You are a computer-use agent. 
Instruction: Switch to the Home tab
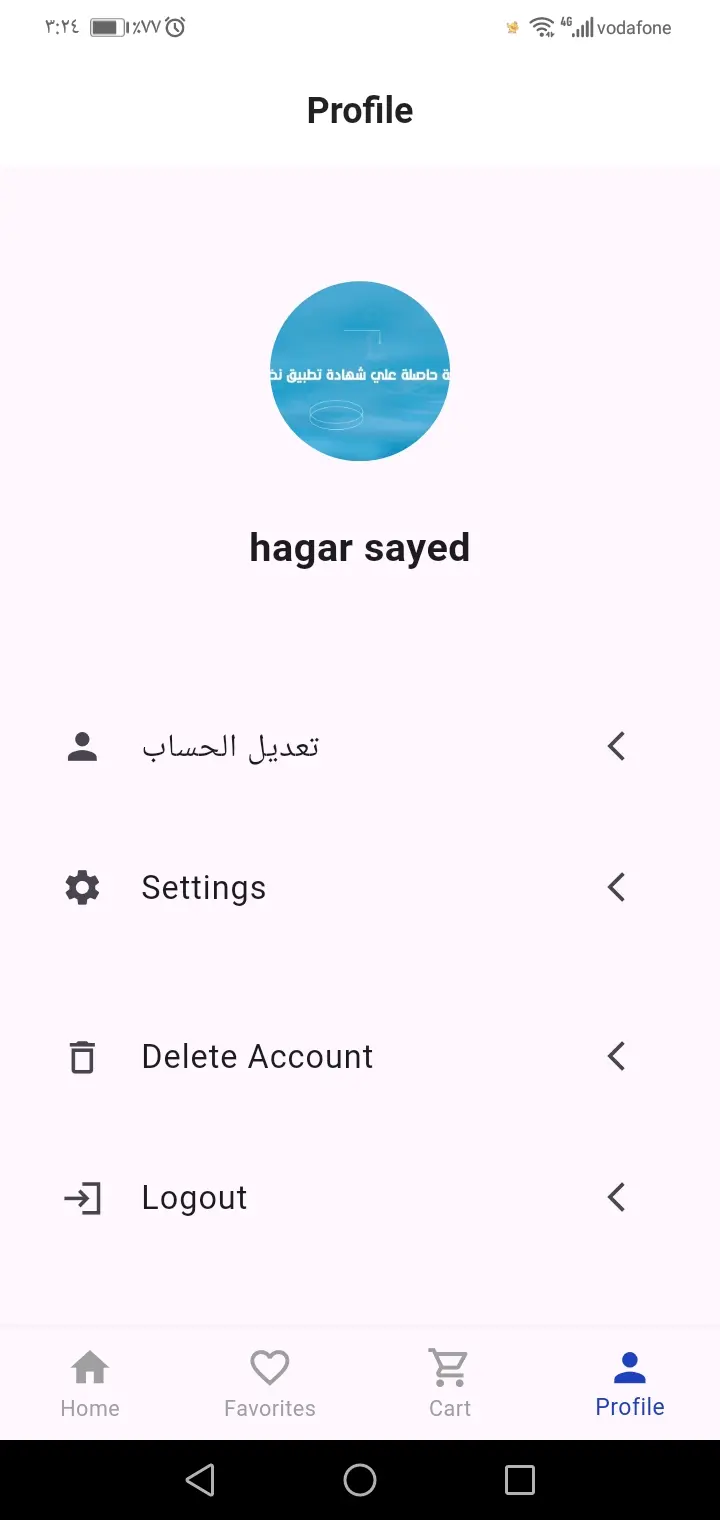(90, 1382)
